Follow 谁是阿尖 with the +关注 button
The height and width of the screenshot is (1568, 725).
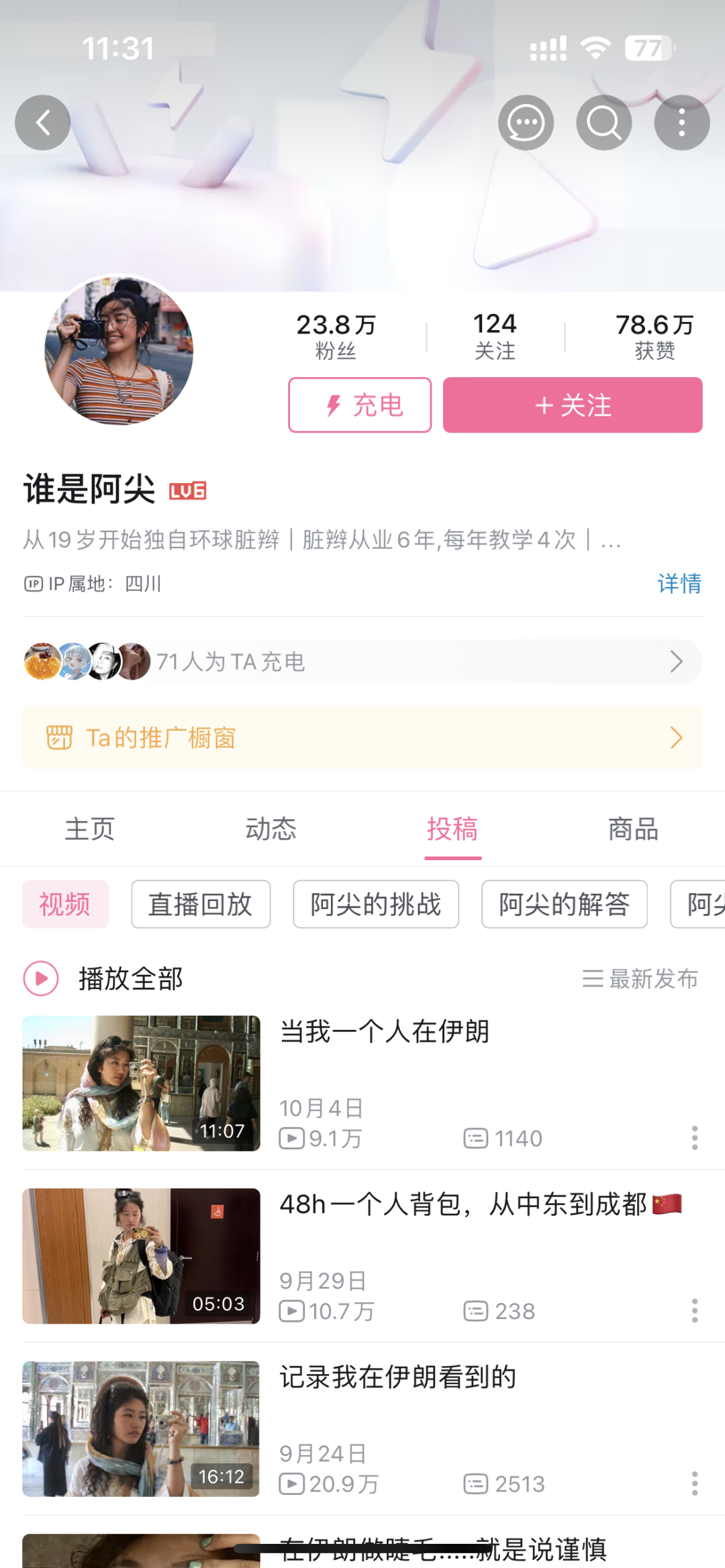573,405
